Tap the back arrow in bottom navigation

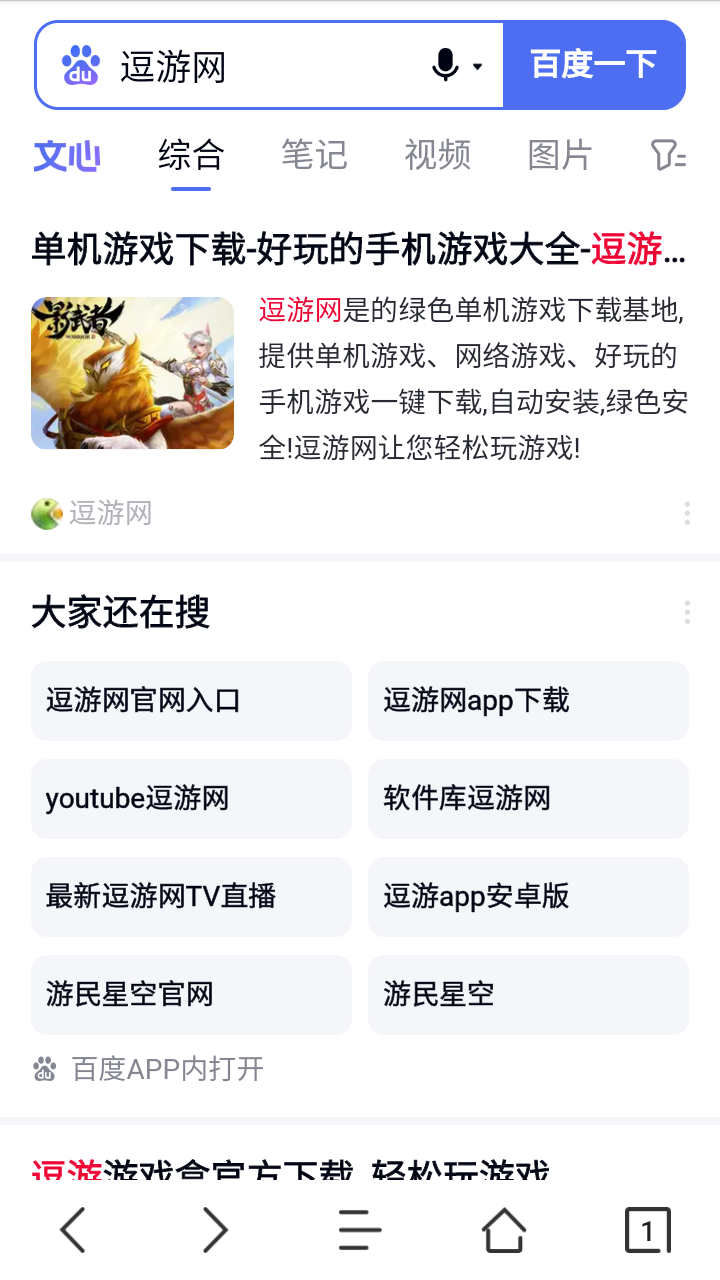[72, 1230]
